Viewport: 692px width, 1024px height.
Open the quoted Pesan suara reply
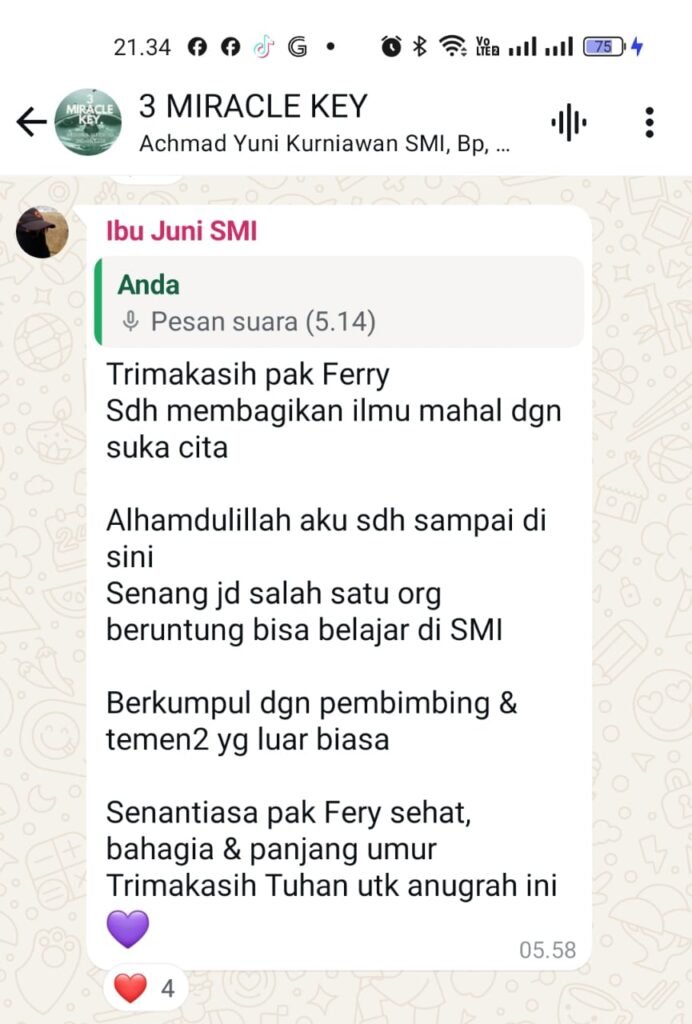click(338, 302)
